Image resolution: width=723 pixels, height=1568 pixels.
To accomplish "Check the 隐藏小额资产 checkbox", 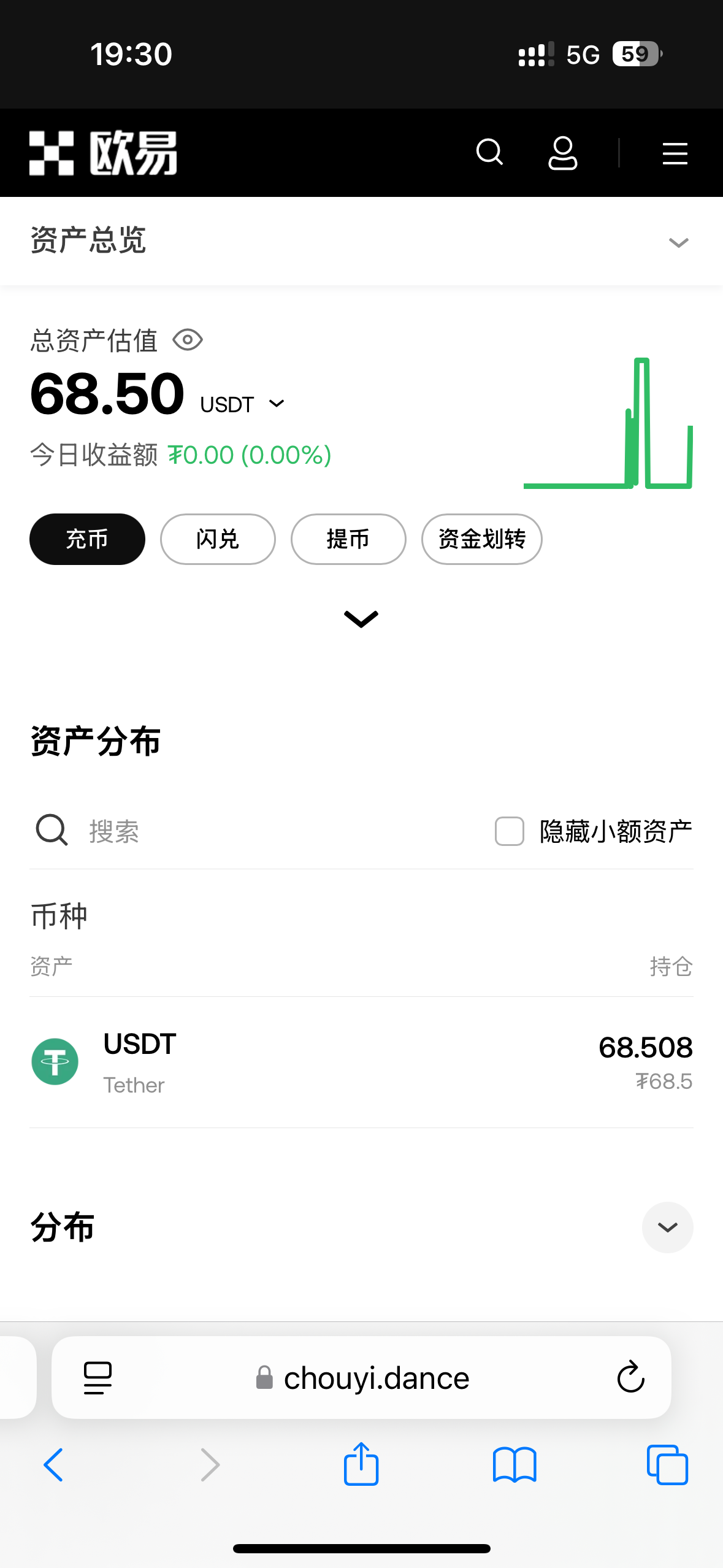I will point(510,831).
